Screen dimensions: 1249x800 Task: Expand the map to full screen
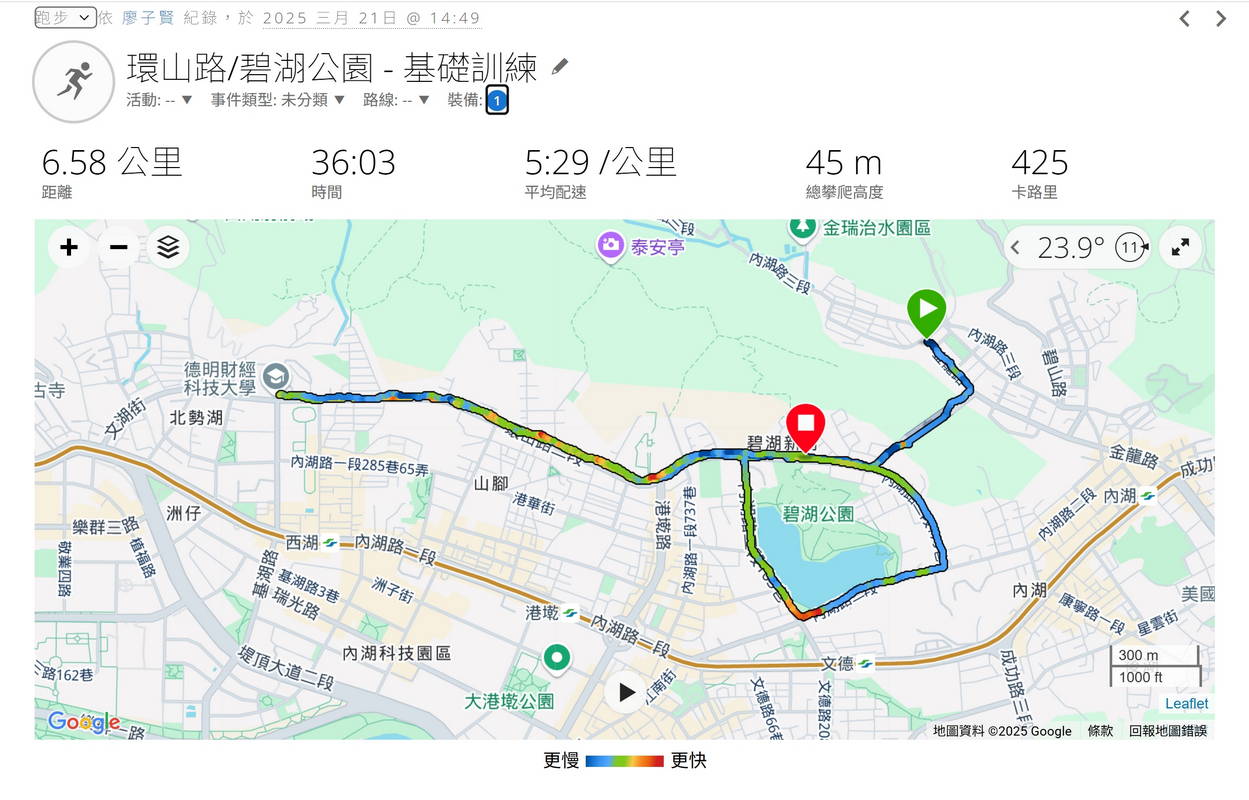coord(1181,247)
